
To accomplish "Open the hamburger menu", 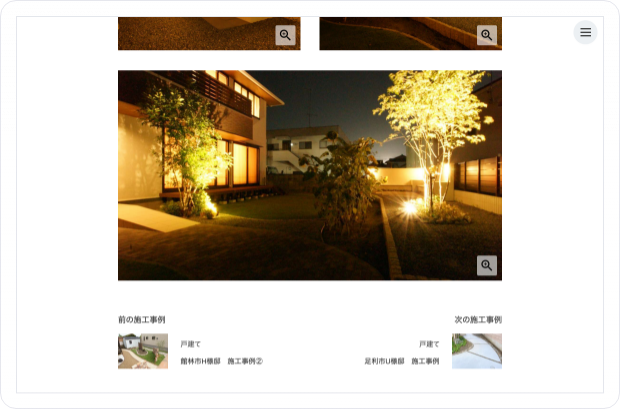I will (585, 33).
